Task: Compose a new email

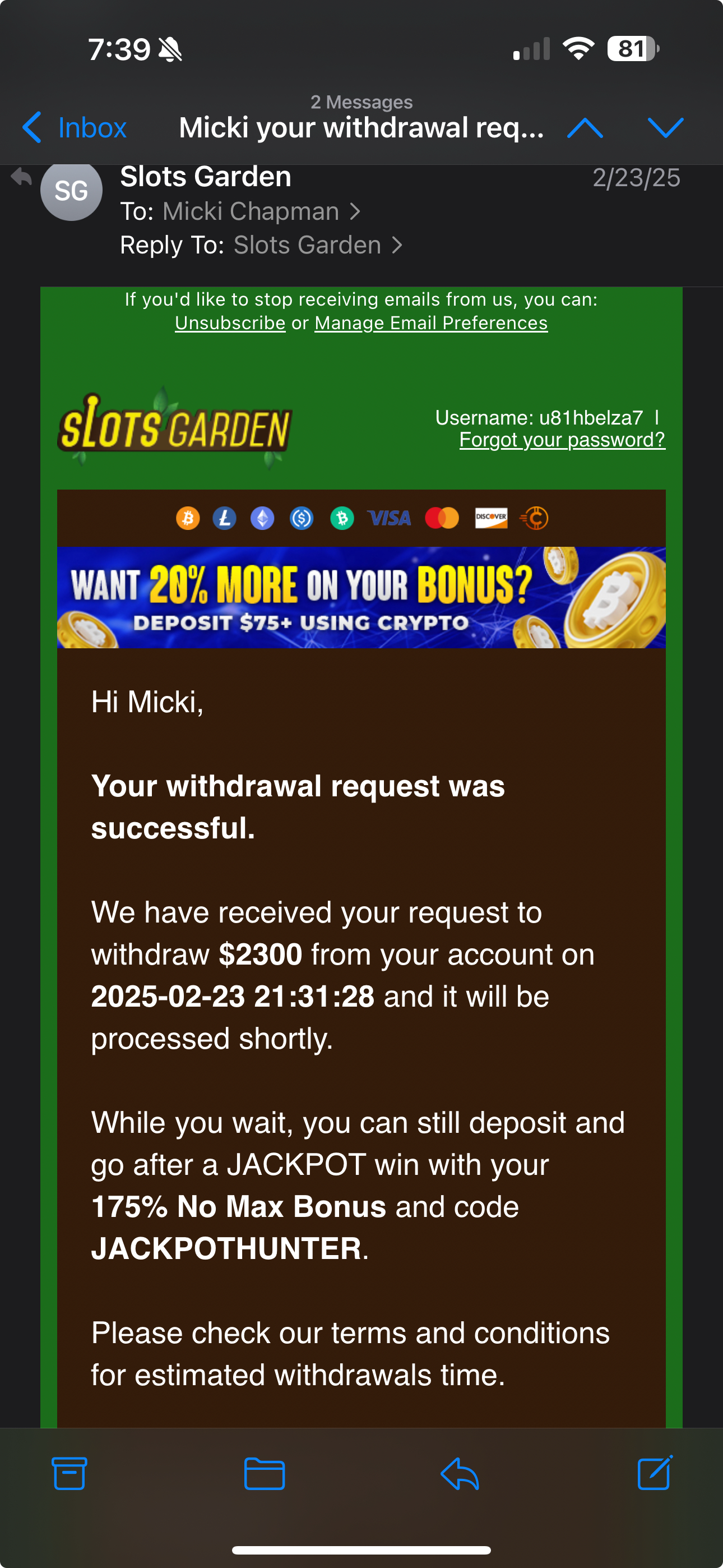Action: [x=654, y=1473]
